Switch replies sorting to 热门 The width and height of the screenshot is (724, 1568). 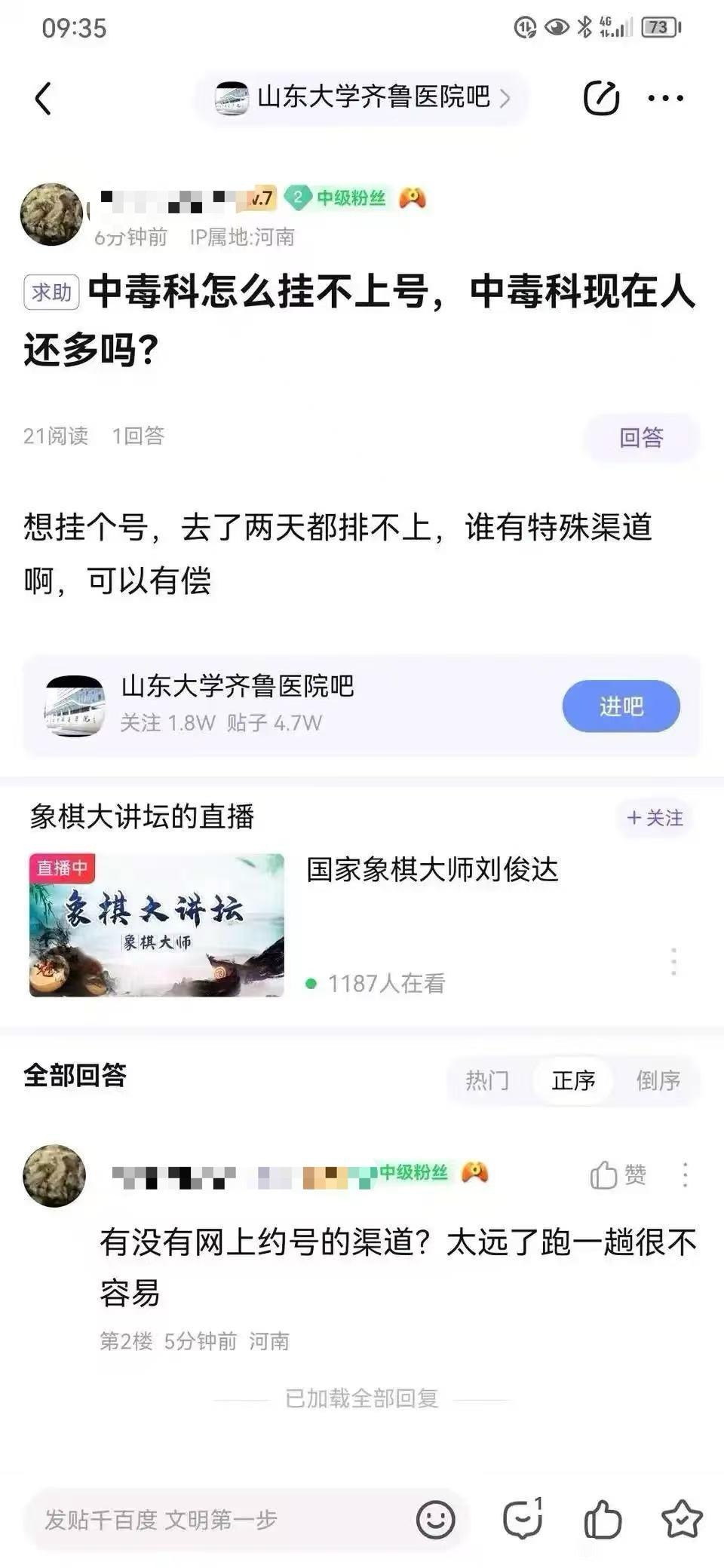point(487,1080)
